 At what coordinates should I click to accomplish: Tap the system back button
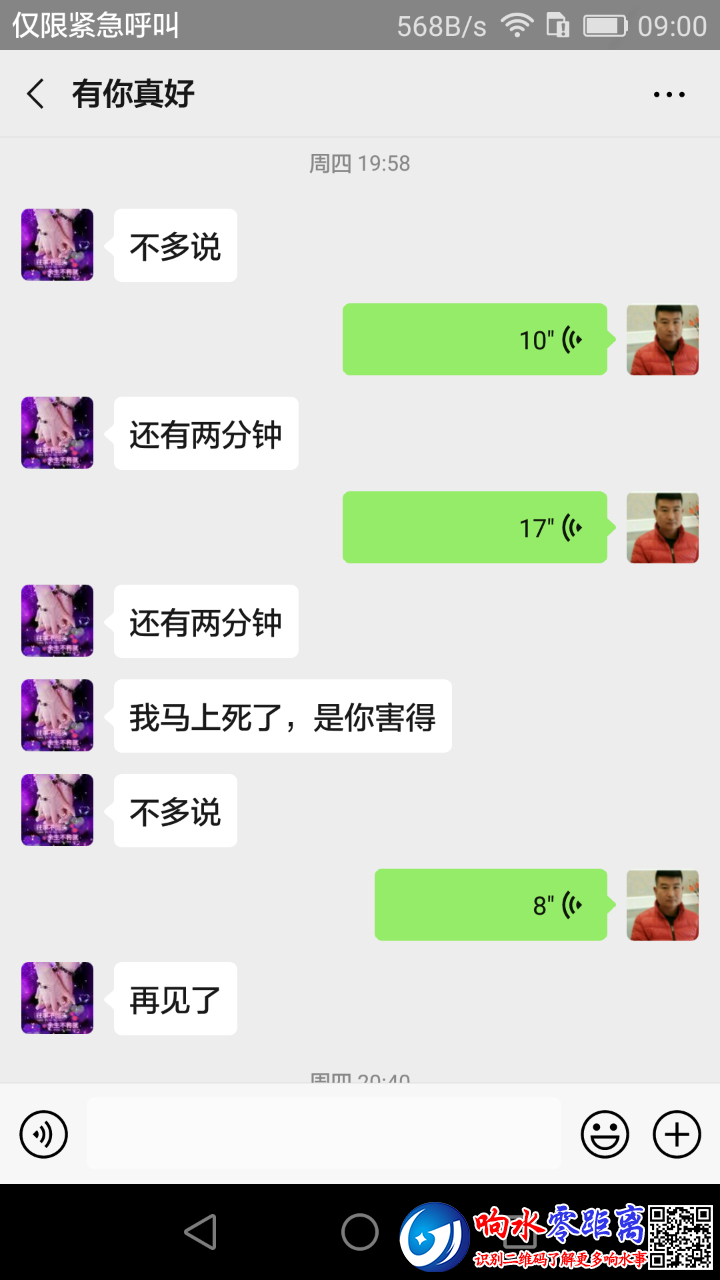click(x=200, y=1232)
